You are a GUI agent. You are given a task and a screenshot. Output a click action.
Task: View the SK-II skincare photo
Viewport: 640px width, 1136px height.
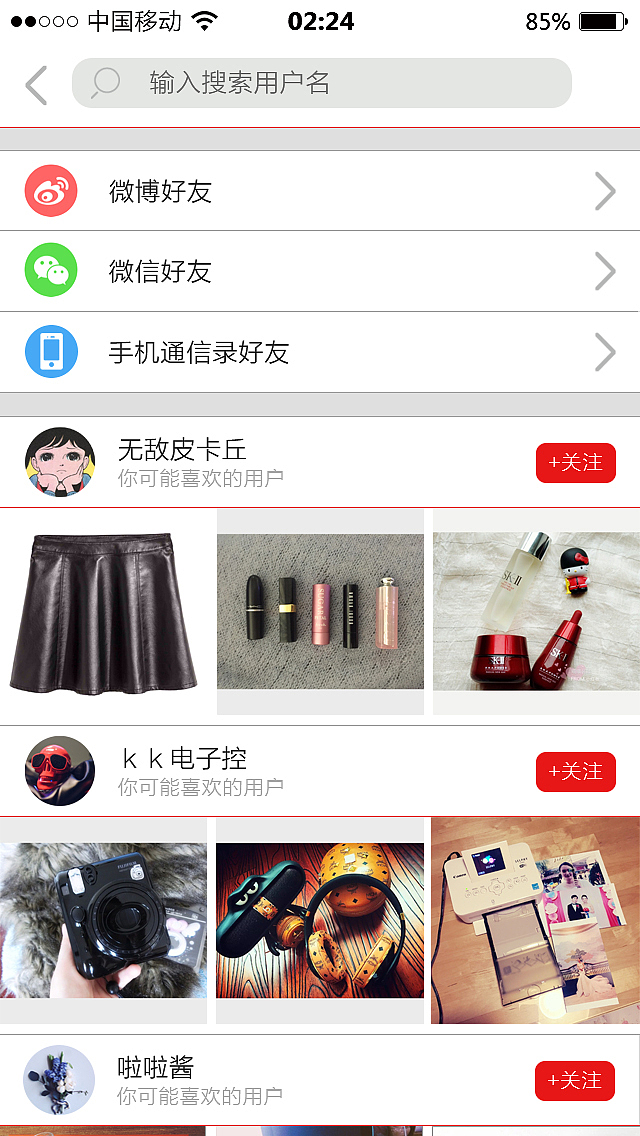(x=536, y=612)
